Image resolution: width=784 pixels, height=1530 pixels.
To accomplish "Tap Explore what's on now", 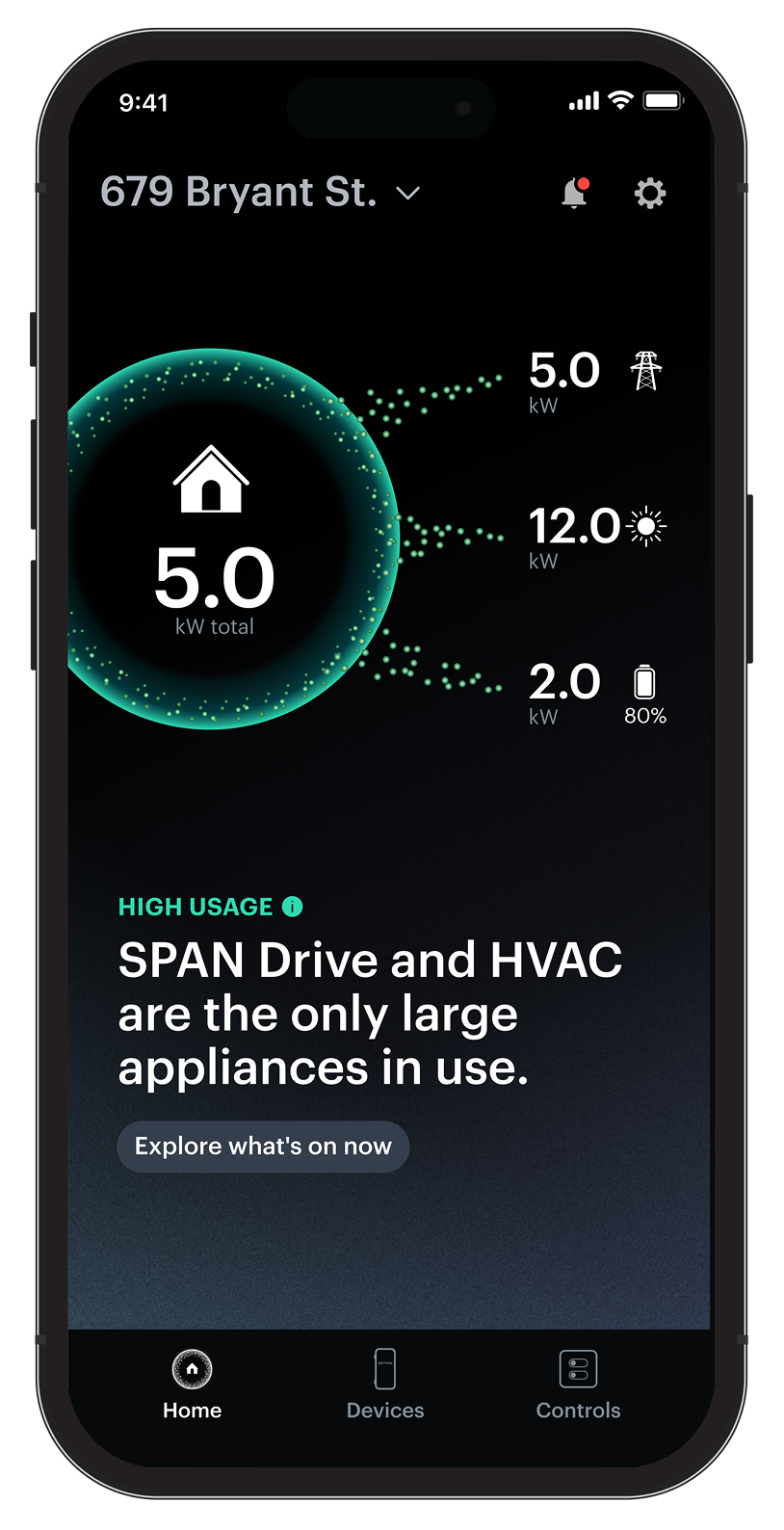I will (x=263, y=1147).
